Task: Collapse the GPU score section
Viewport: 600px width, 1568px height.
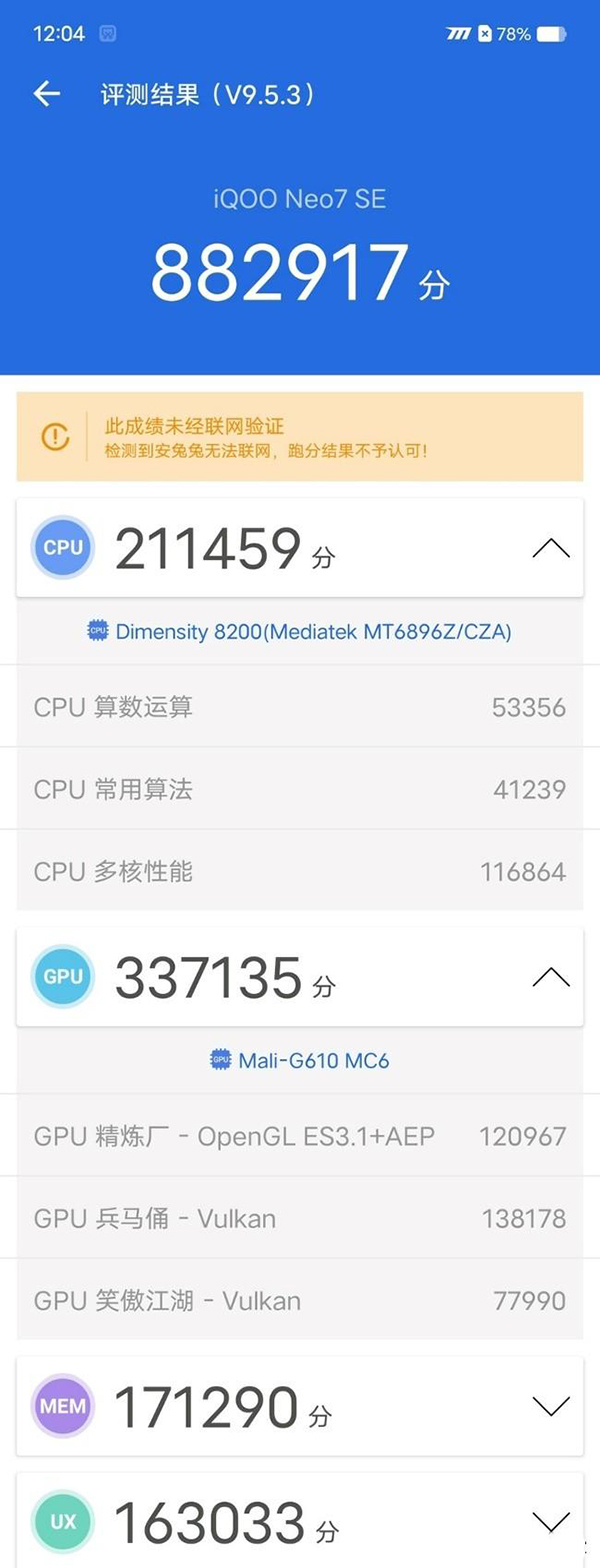Action: pyautogui.click(x=551, y=977)
